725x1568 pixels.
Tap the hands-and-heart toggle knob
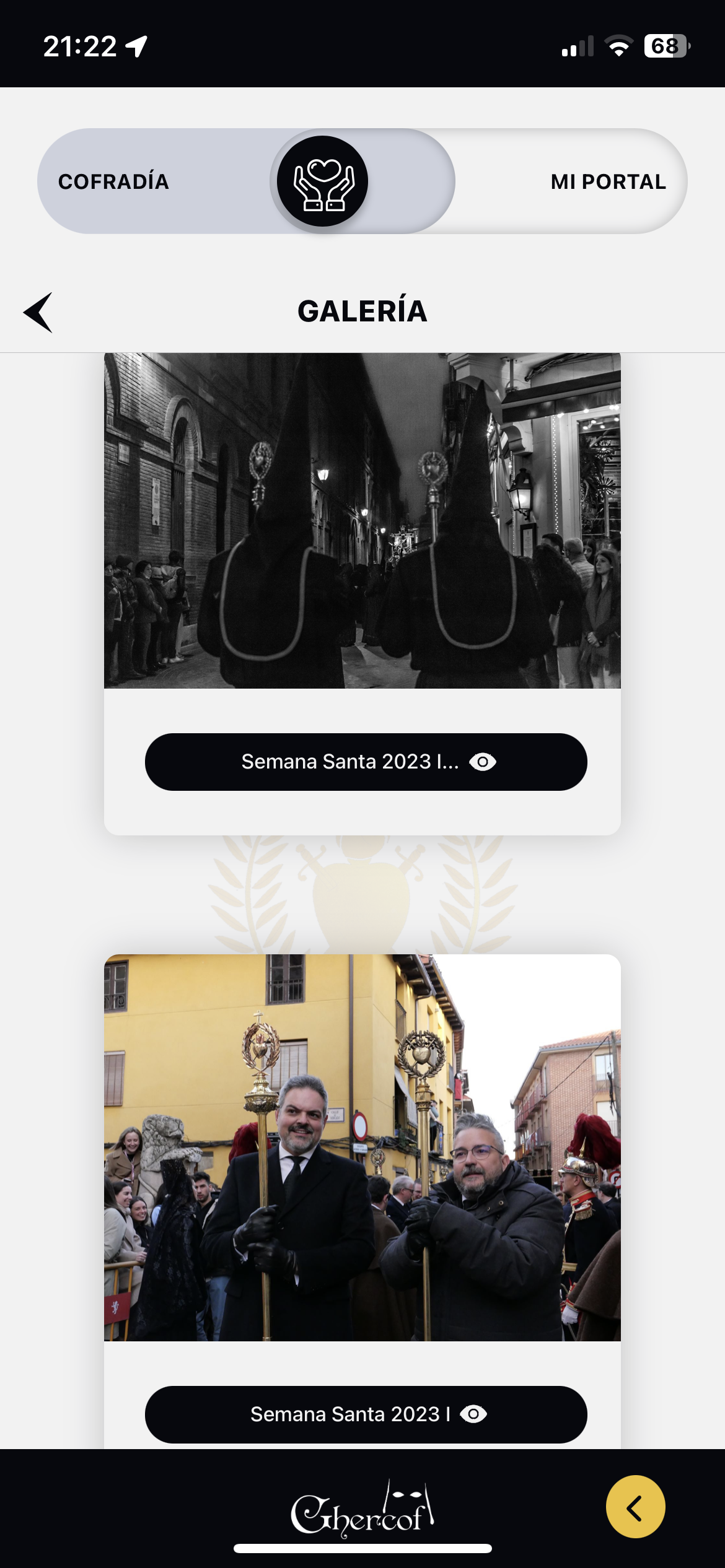pos(322,181)
